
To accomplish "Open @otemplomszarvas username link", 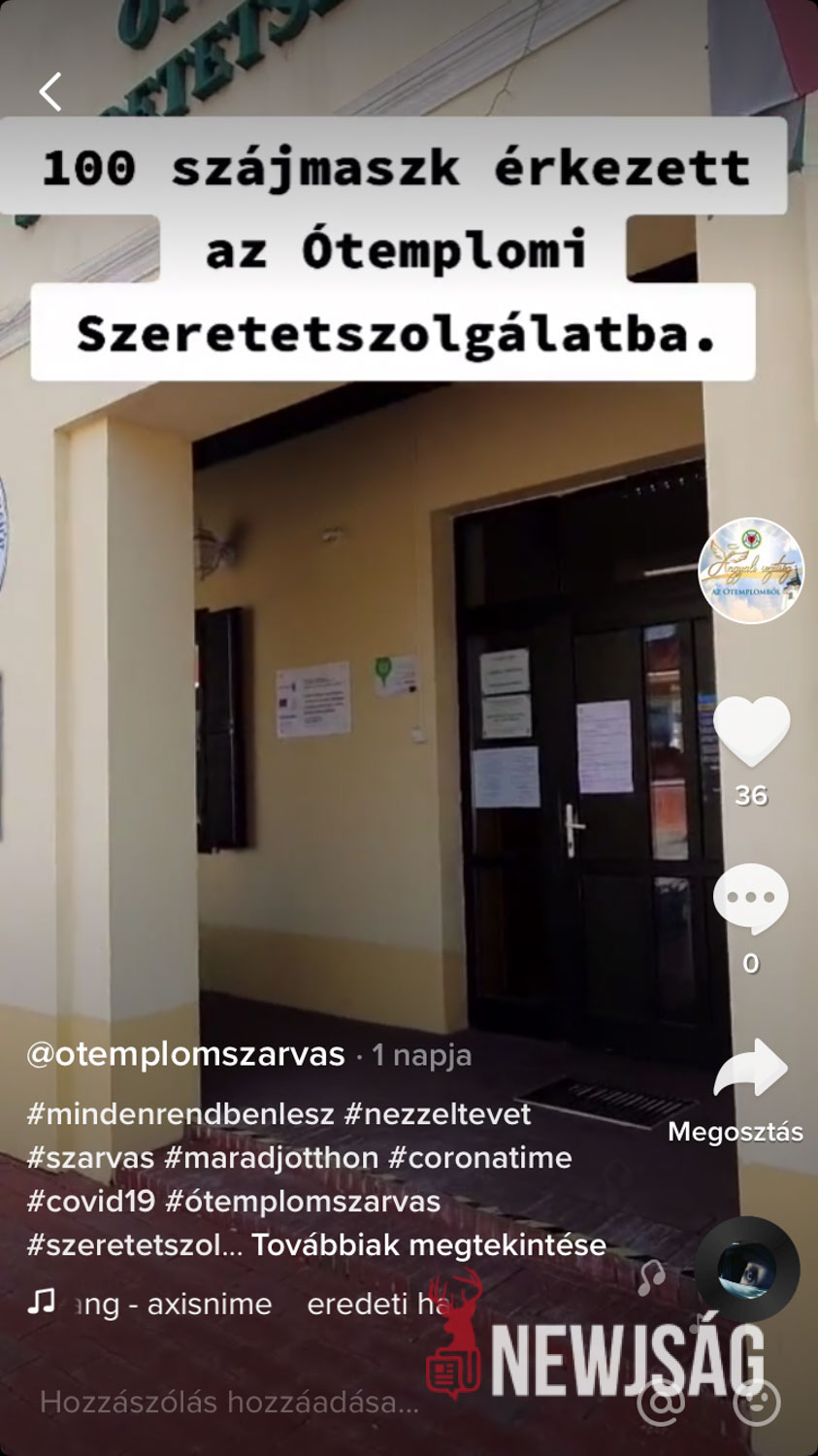I will point(185,1054).
